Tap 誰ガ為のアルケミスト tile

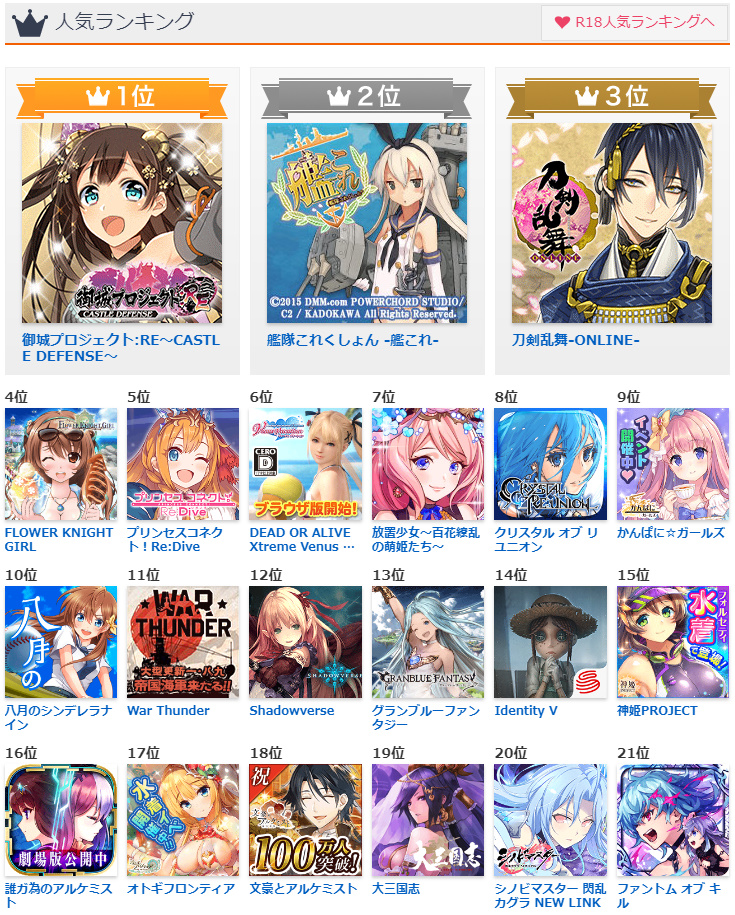(x=61, y=820)
